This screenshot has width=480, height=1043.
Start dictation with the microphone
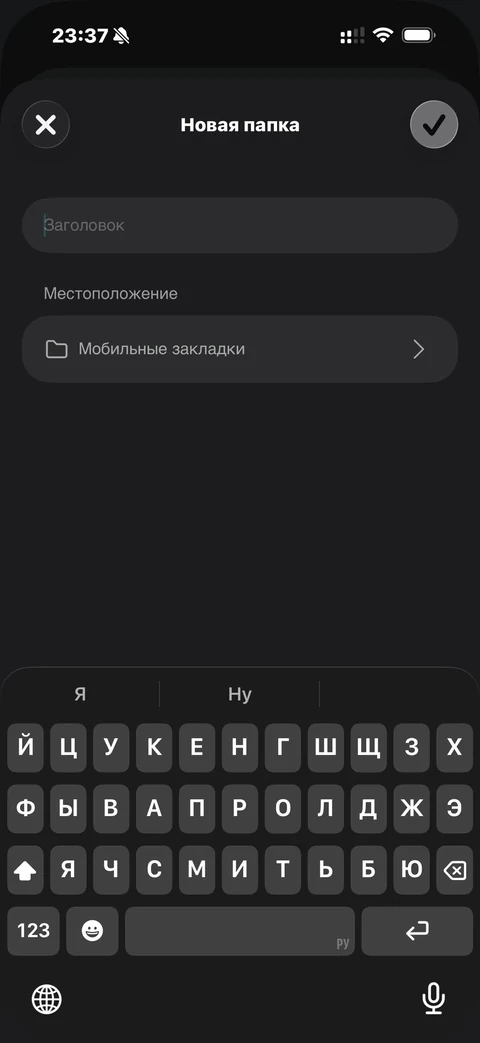(x=433, y=999)
